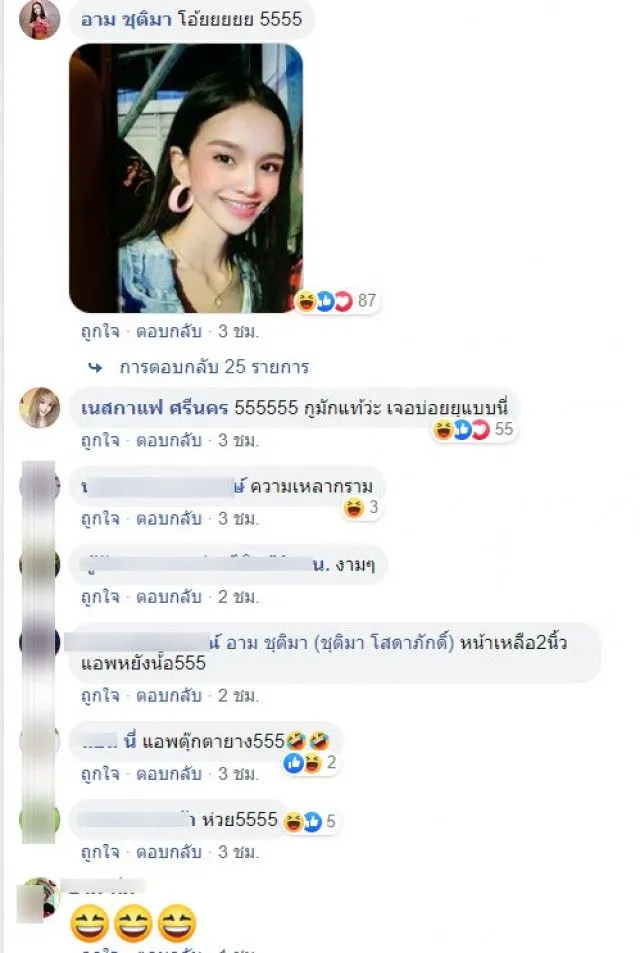View reactions on the ห่วย5555 comment

[310, 822]
